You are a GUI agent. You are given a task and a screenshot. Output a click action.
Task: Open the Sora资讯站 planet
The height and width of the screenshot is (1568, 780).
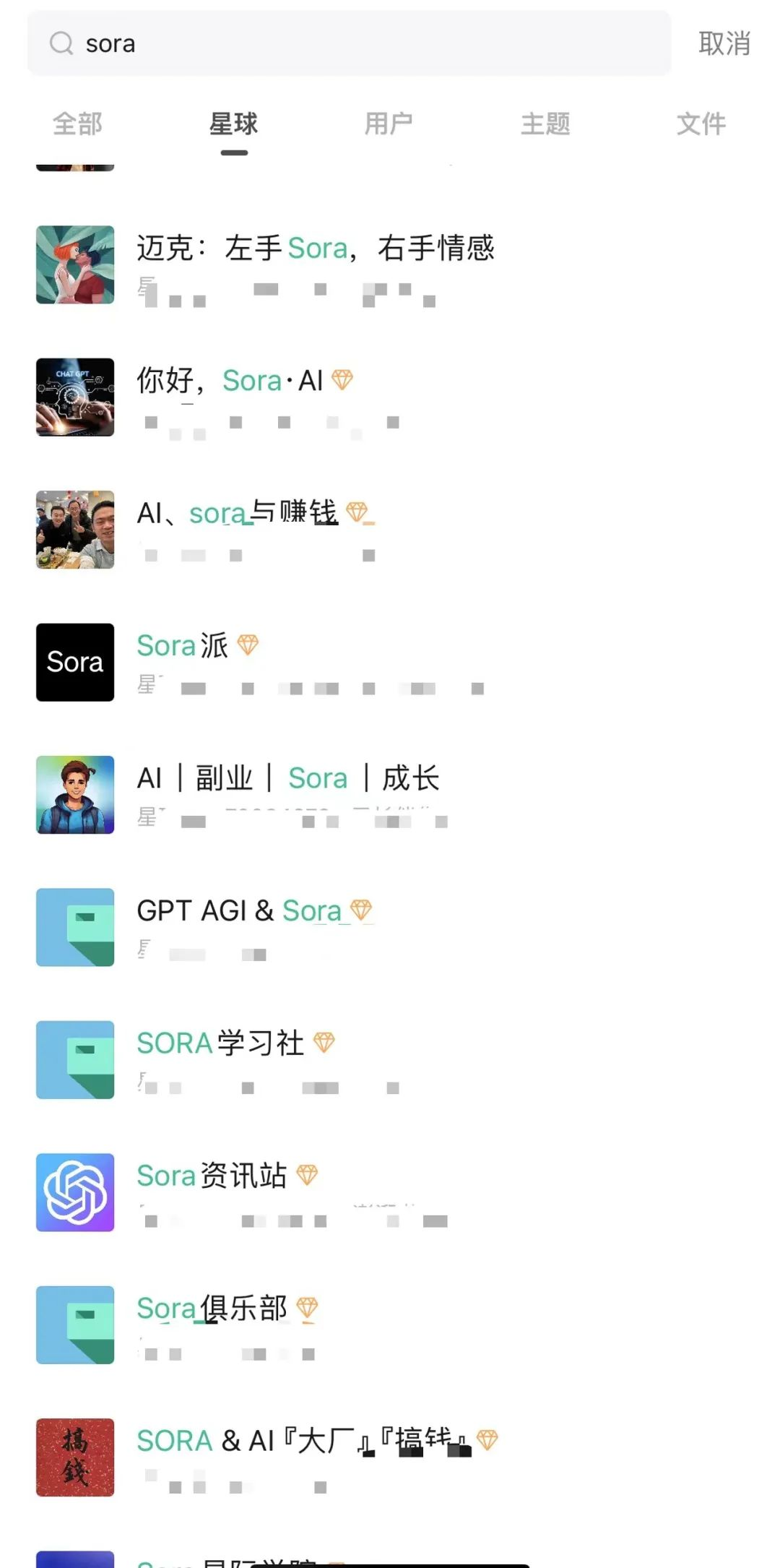tap(390, 1192)
